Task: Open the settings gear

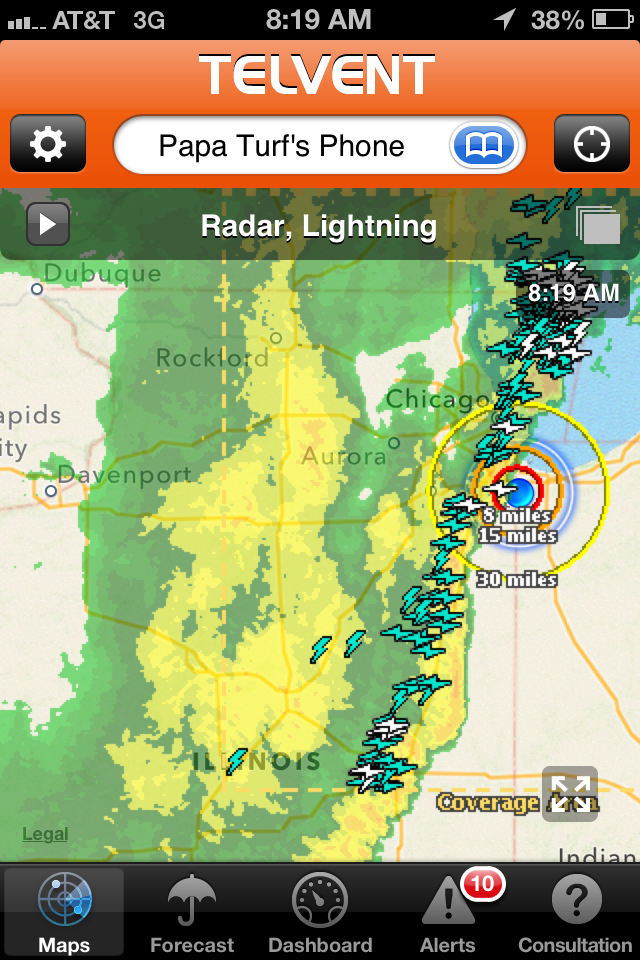Action: coord(48,144)
